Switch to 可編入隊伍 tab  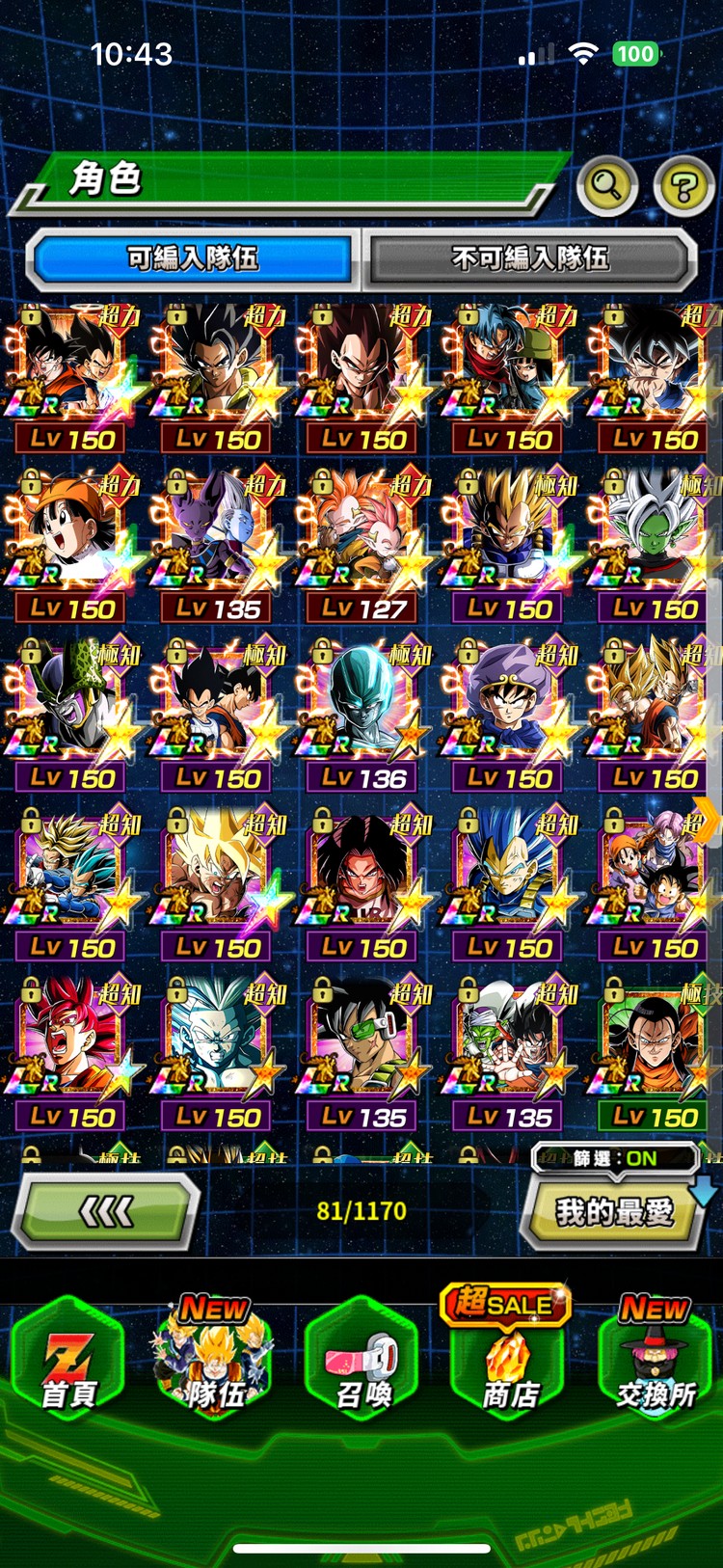[193, 258]
